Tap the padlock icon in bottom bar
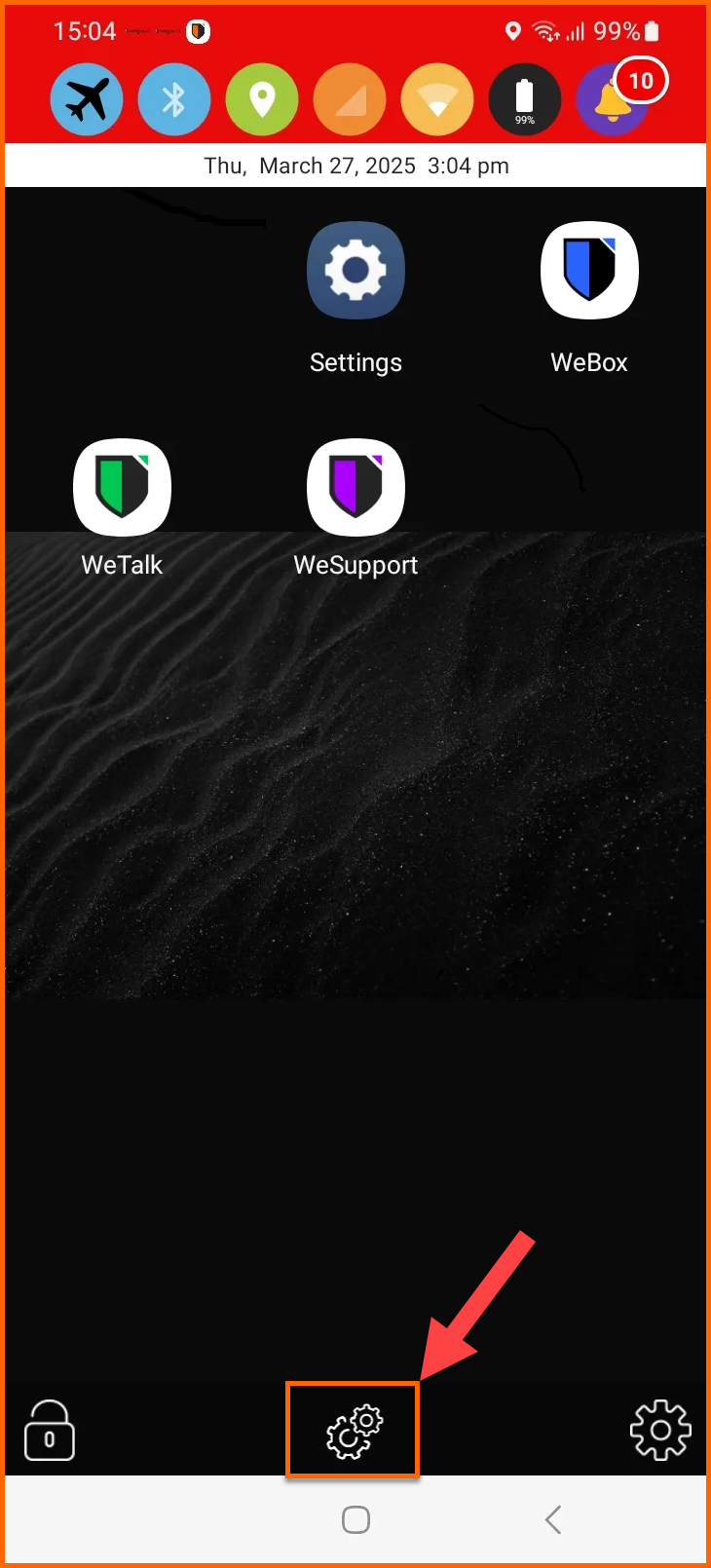Image resolution: width=711 pixels, height=1568 pixels. point(50,1431)
